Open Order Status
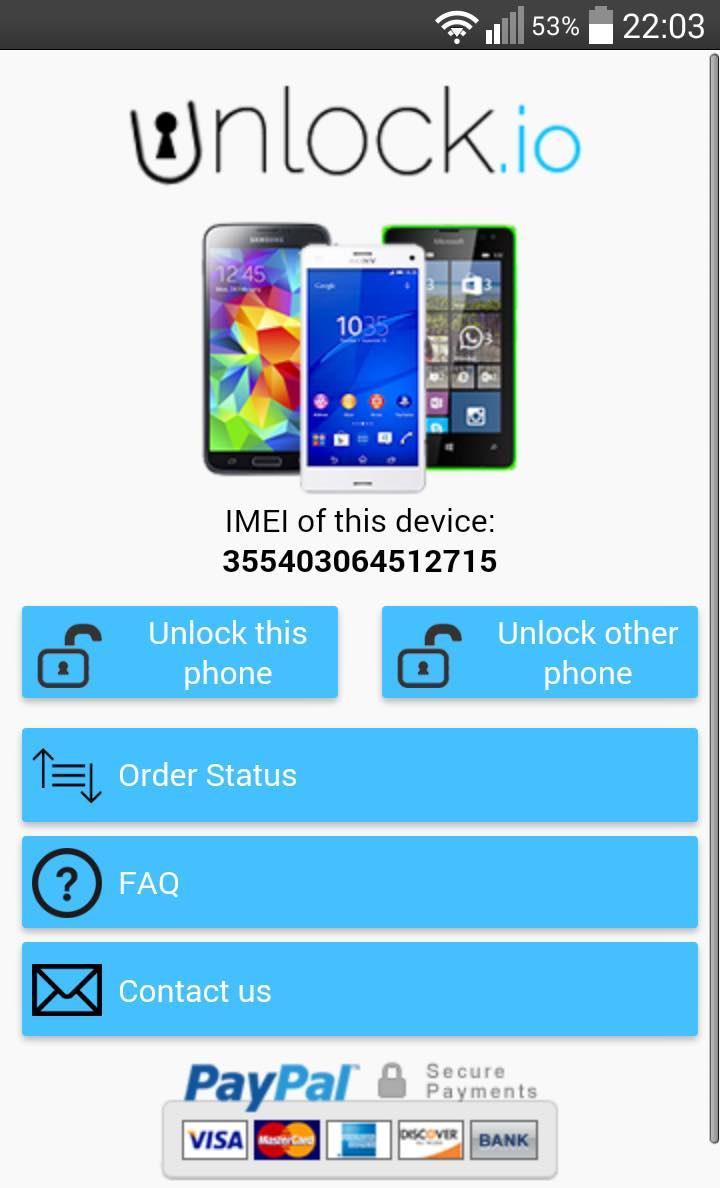Image resolution: width=720 pixels, height=1188 pixels. [x=360, y=775]
